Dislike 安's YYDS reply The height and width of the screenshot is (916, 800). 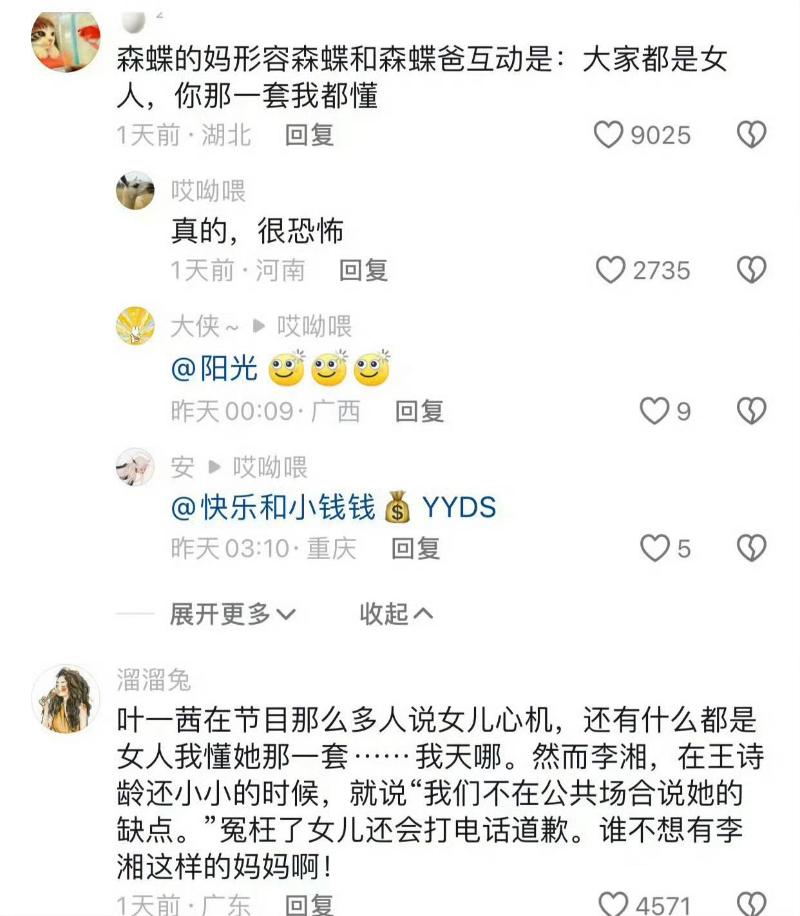click(751, 548)
